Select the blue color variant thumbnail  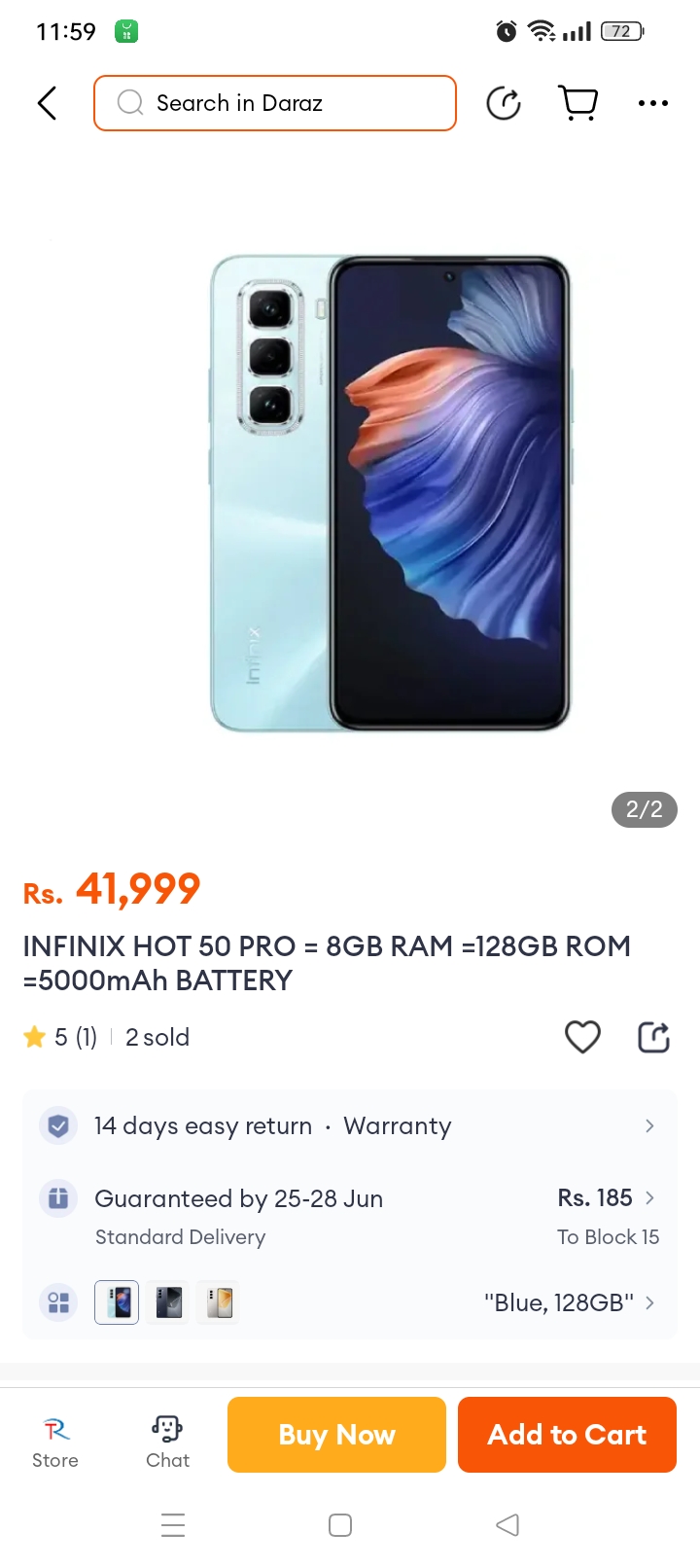tap(117, 1302)
